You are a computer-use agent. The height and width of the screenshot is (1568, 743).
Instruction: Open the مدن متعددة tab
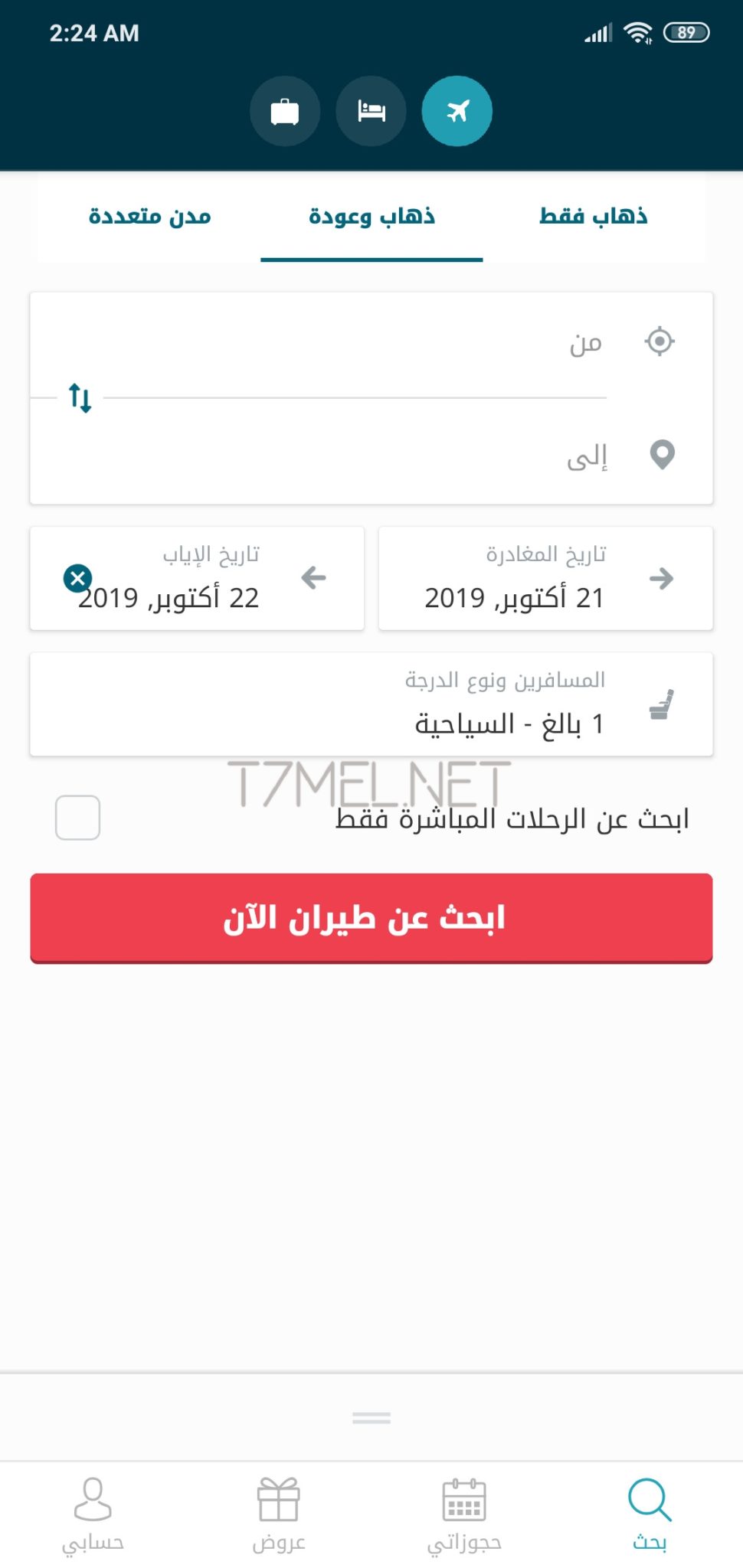149,217
